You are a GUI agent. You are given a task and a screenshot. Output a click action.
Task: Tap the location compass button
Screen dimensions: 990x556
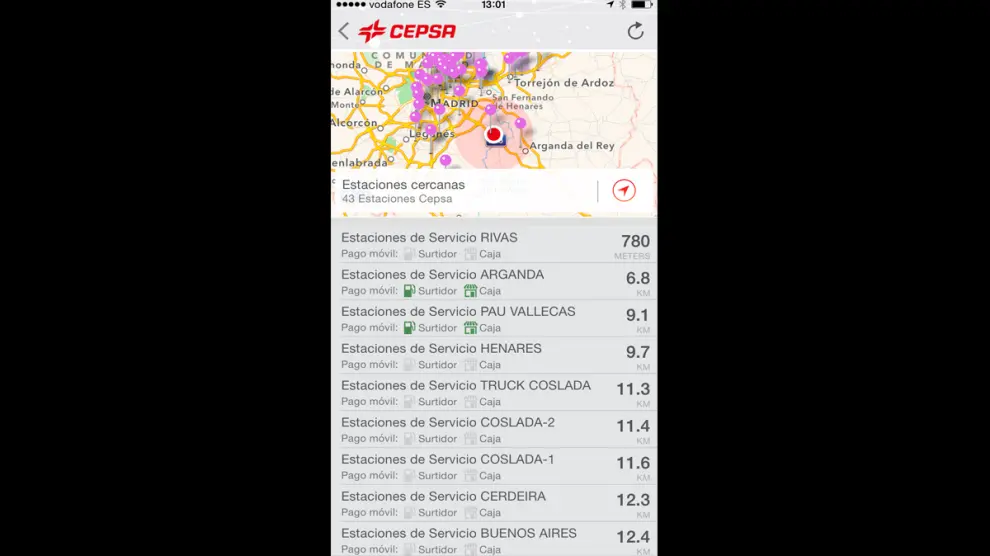point(624,190)
